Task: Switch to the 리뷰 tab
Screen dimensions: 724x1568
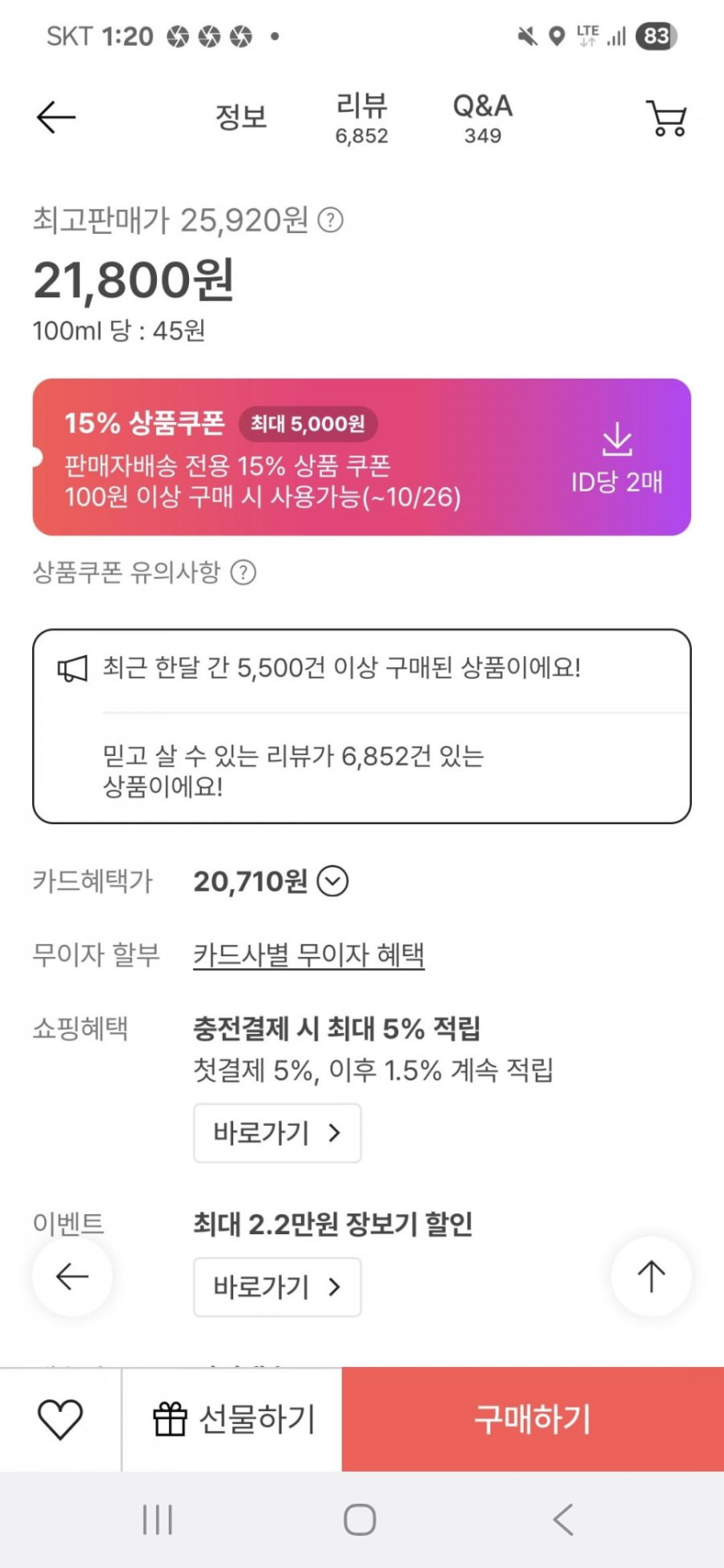Action: coord(362,118)
